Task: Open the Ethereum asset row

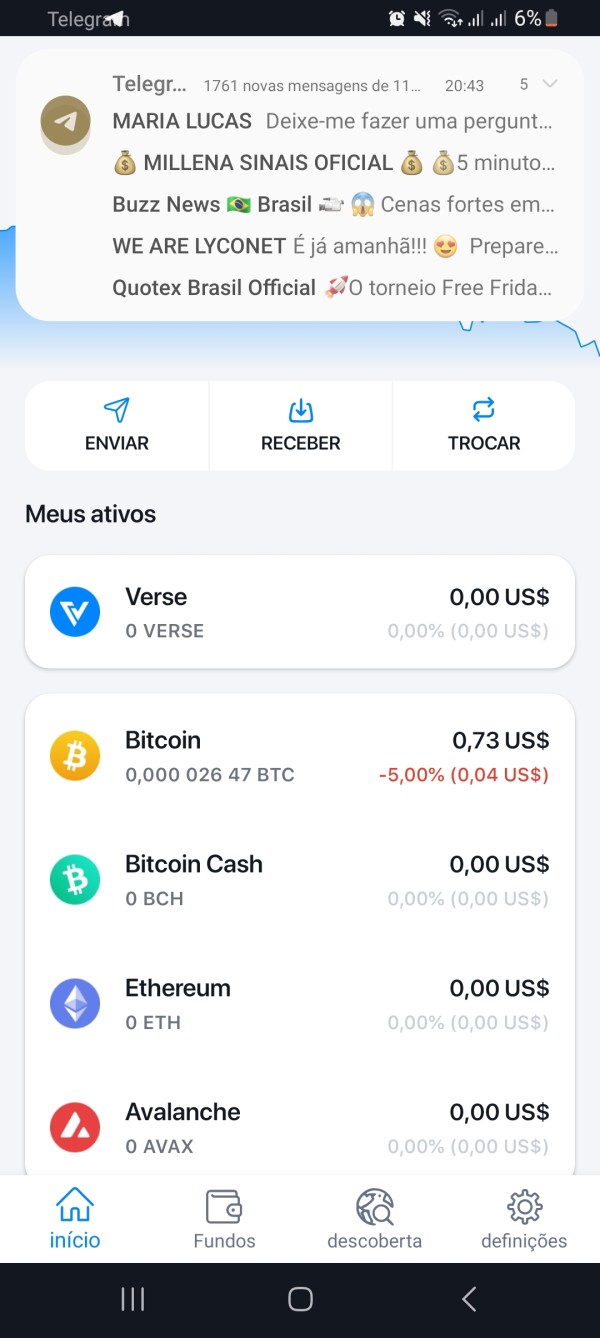Action: [x=300, y=1004]
